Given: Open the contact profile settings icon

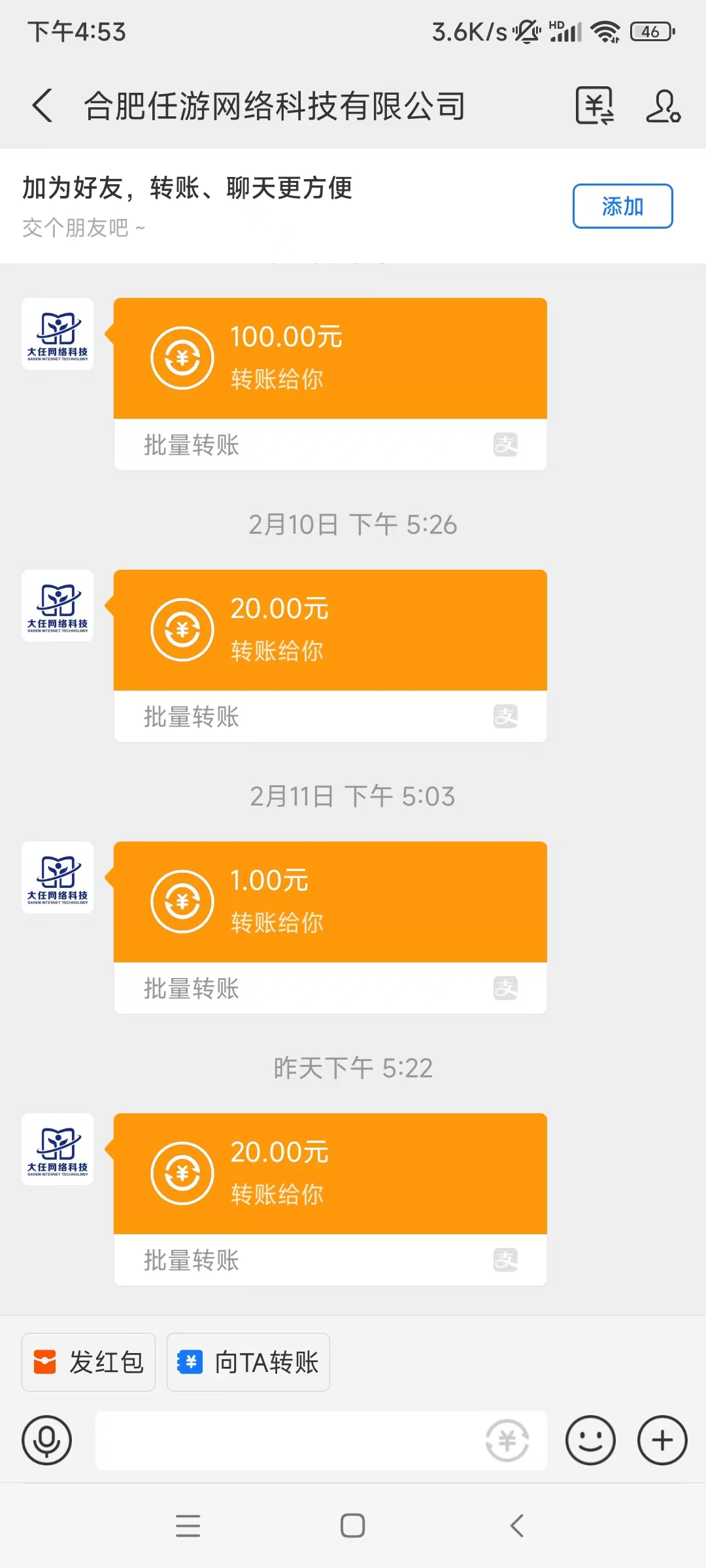Looking at the screenshot, I should click(x=663, y=106).
